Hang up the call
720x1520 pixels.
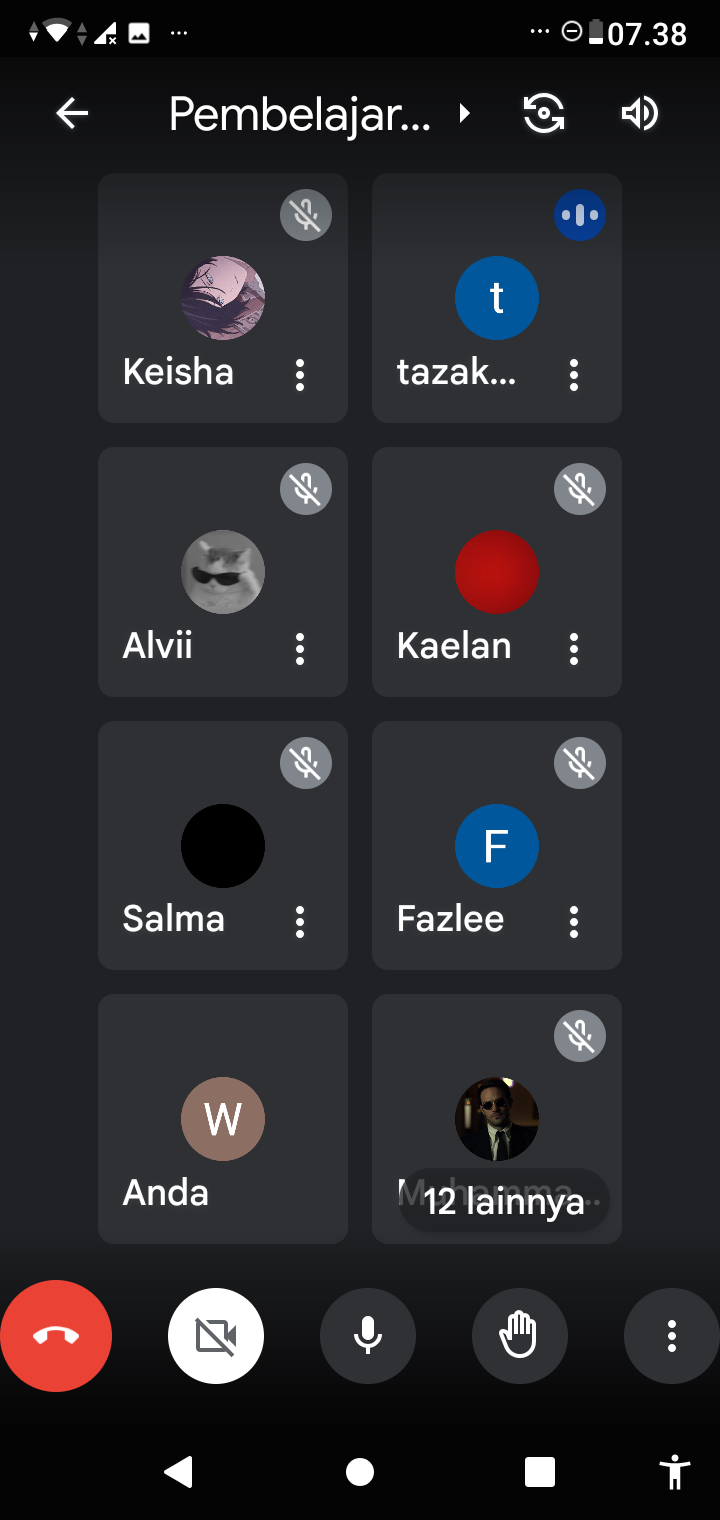coord(56,1336)
